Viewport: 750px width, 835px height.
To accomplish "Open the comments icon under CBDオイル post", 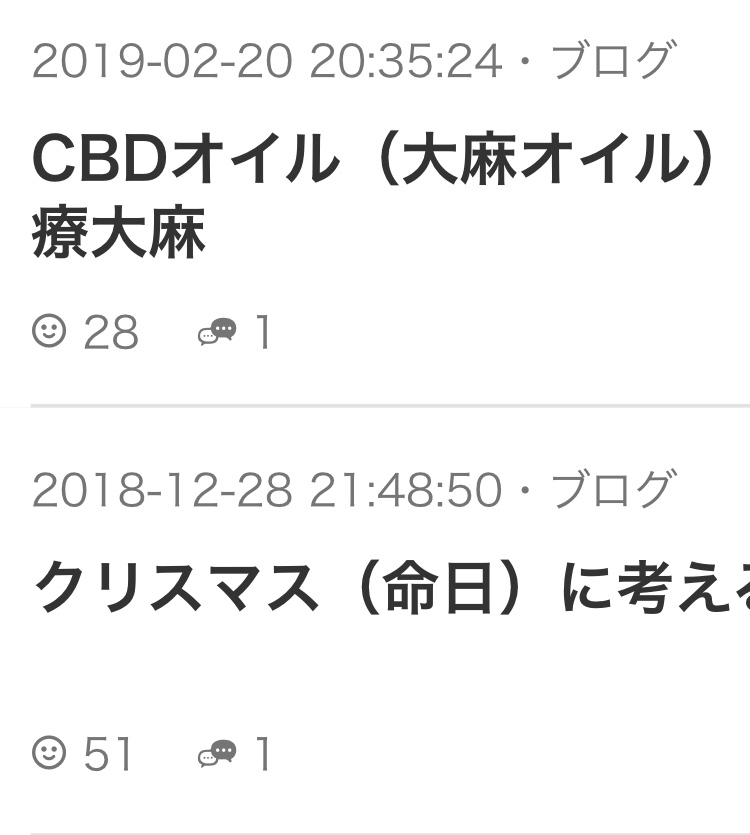I will pos(217,331).
